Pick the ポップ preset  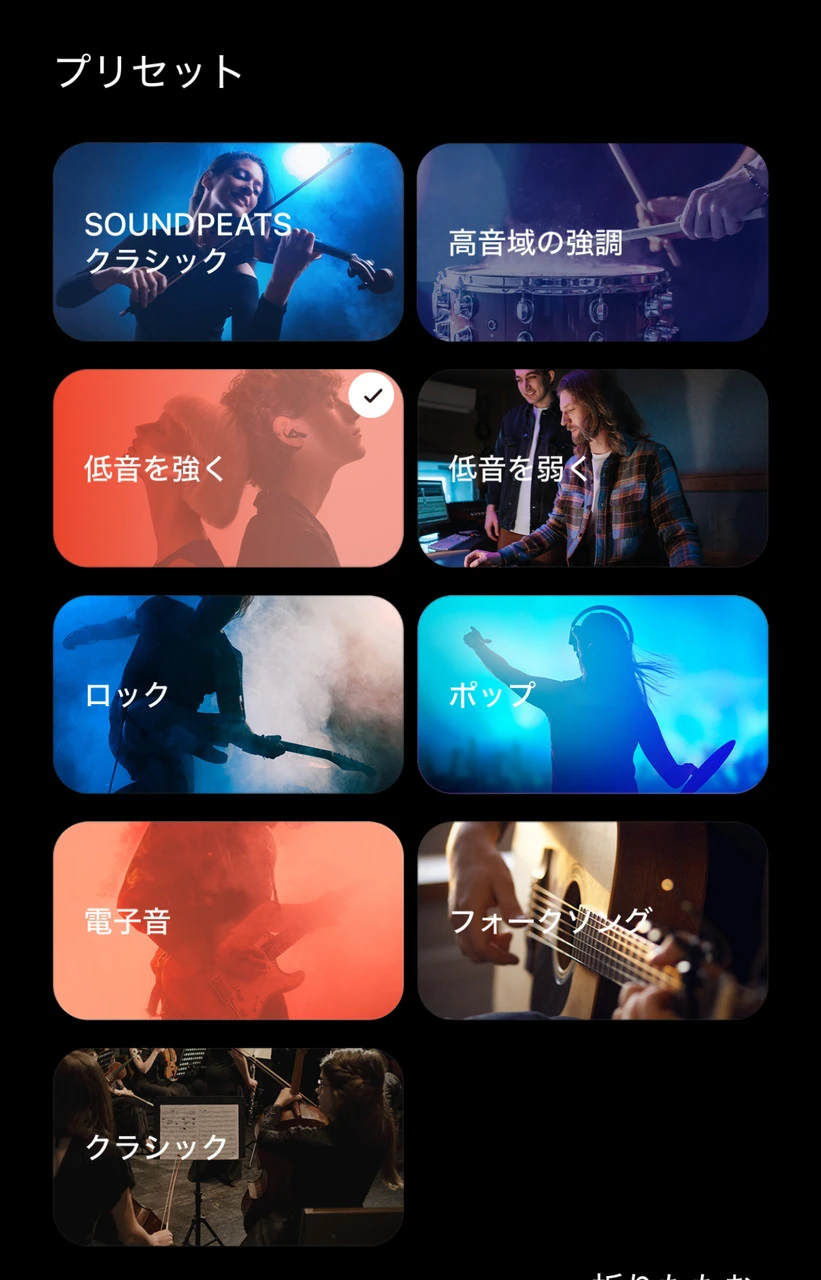(592, 694)
